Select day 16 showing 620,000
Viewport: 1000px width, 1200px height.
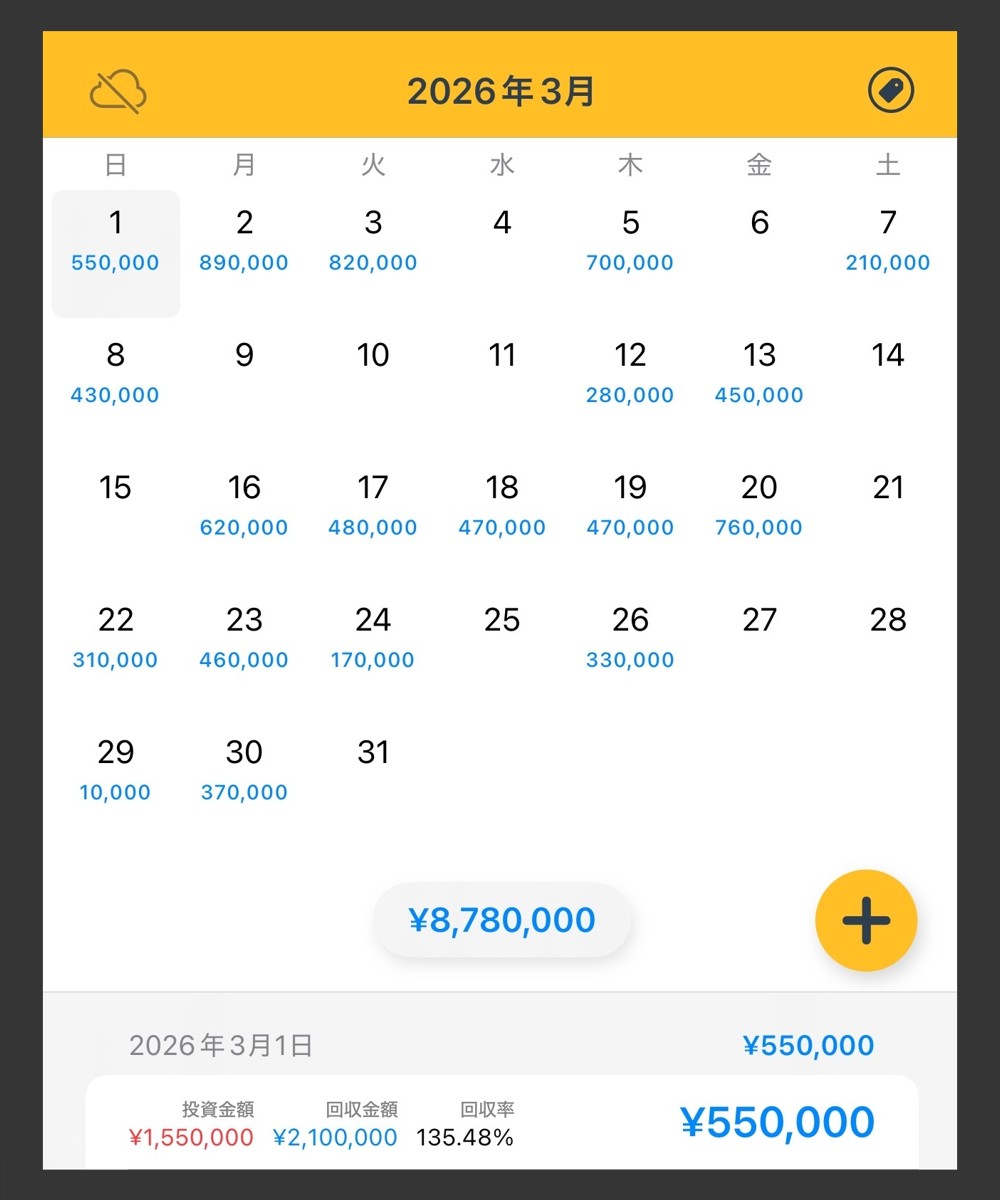tap(244, 505)
